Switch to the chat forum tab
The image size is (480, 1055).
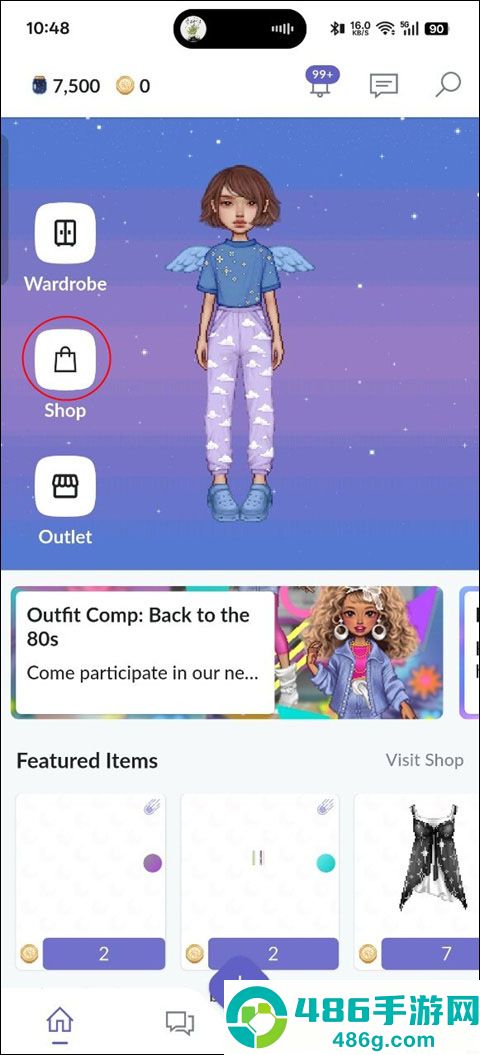[x=180, y=1023]
